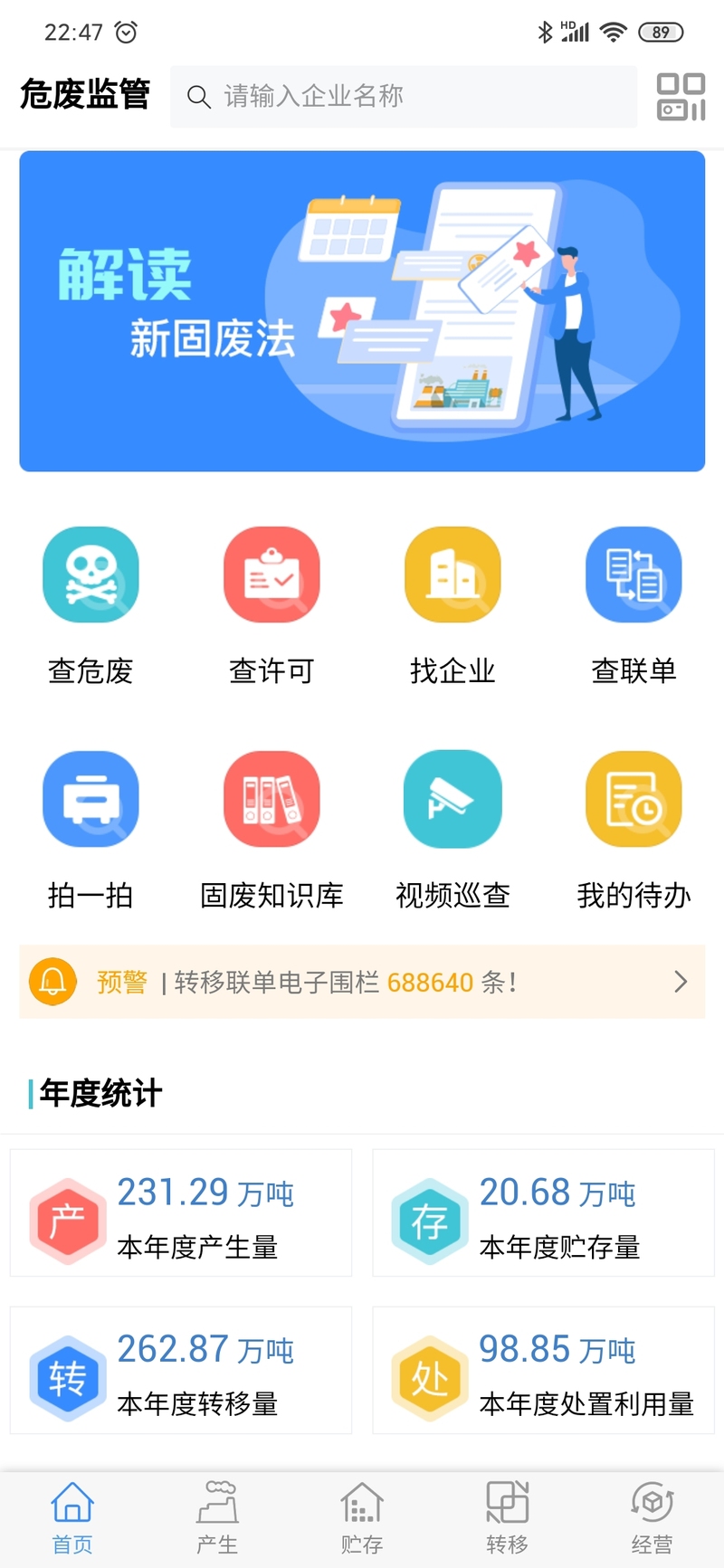The width and height of the screenshot is (724, 1568).
Task: Open the 预警 转移联单电子围栏 alert row
Action: [x=362, y=982]
